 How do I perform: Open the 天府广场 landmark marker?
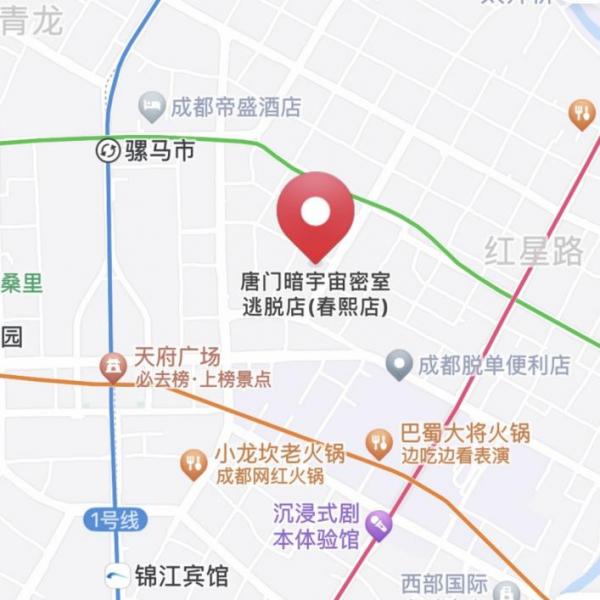click(x=112, y=368)
